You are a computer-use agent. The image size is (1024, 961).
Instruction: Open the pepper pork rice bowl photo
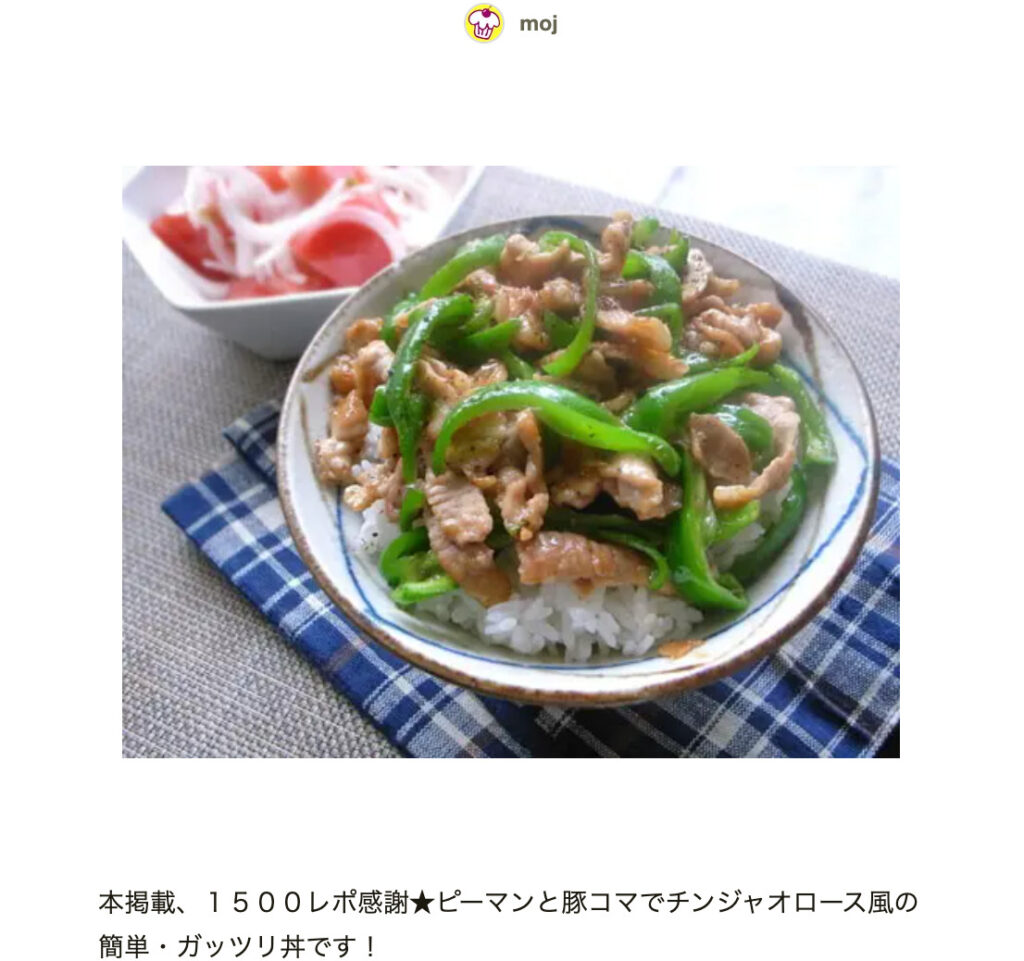coord(510,461)
